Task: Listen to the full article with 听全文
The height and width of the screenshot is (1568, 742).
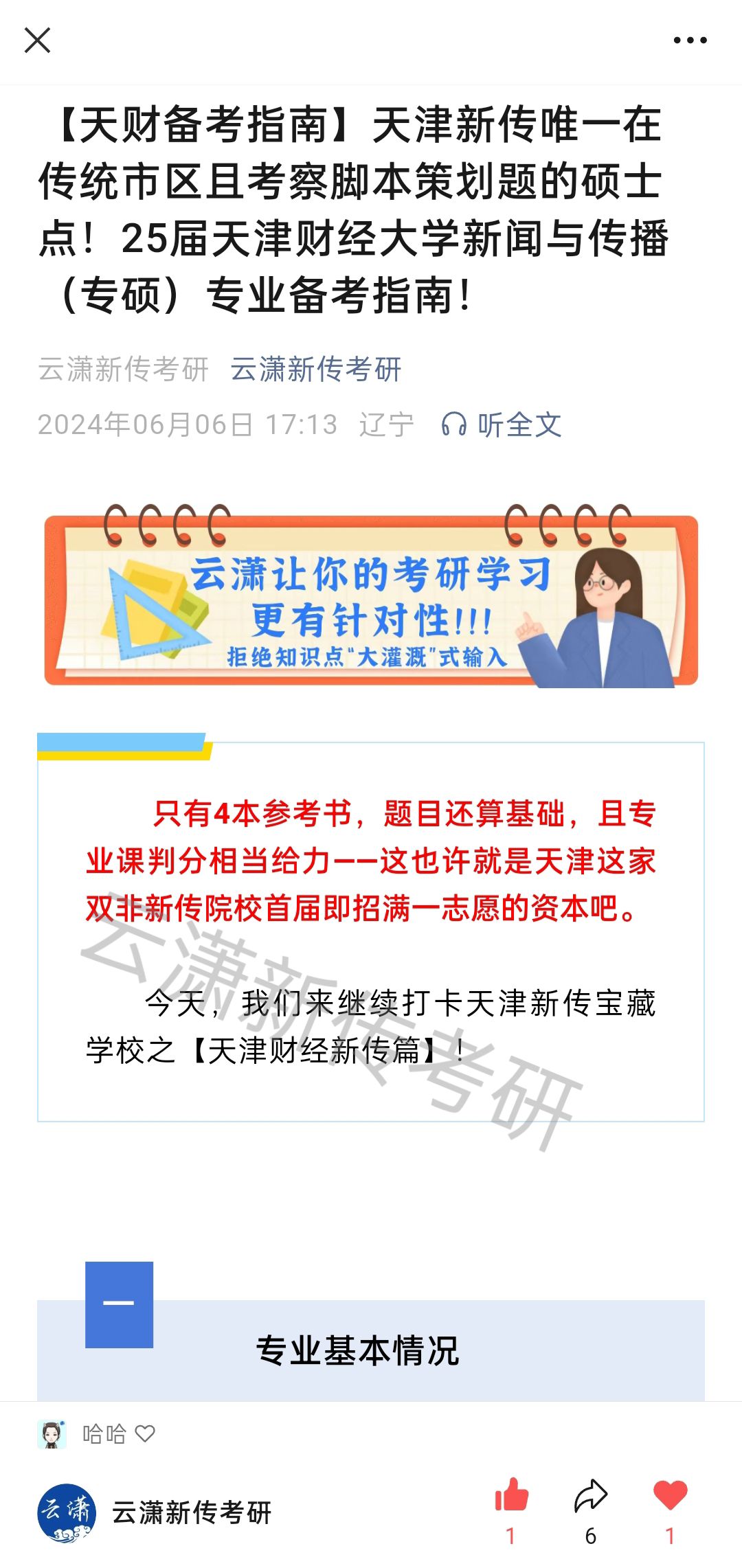Action: [502, 424]
